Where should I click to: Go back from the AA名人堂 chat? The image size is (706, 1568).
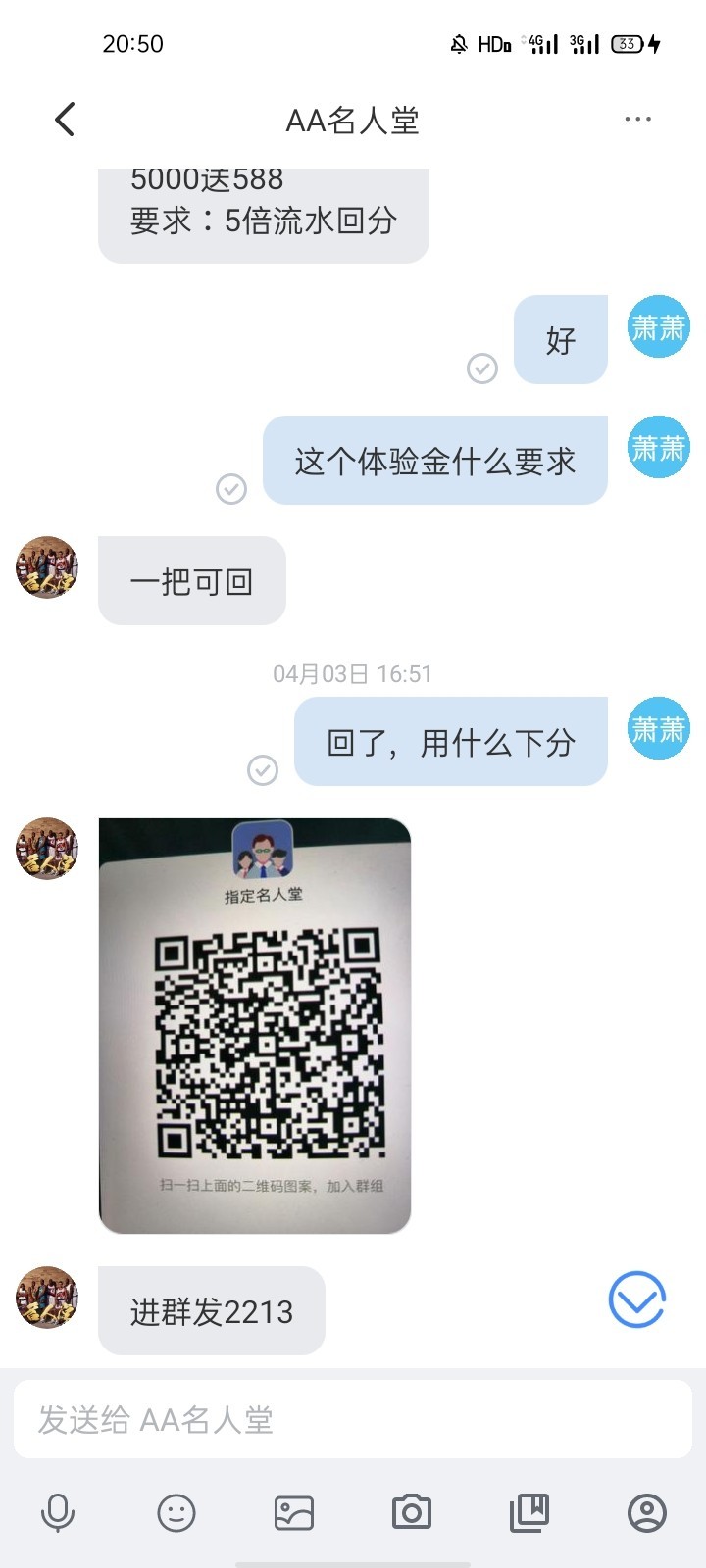pos(65,120)
